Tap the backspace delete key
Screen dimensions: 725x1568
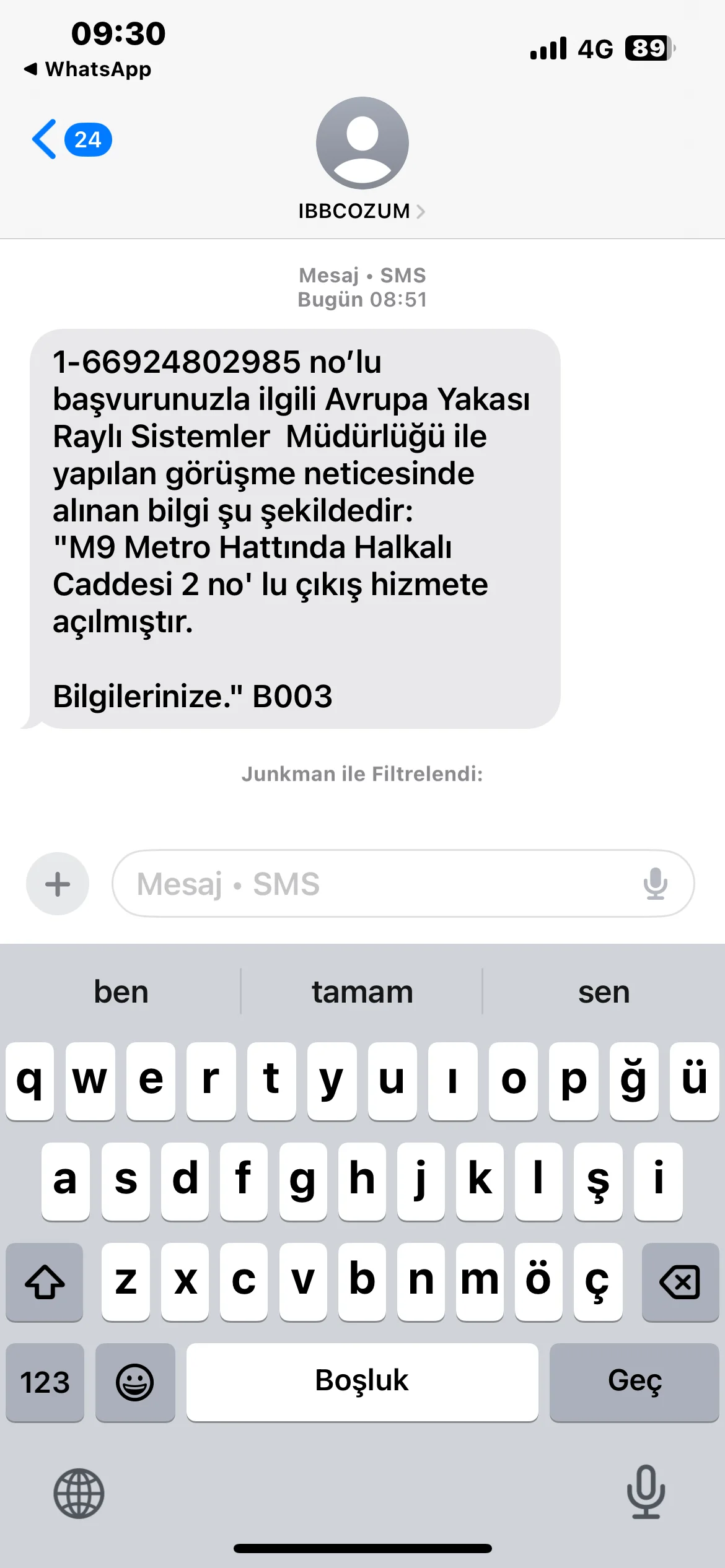(x=680, y=1282)
